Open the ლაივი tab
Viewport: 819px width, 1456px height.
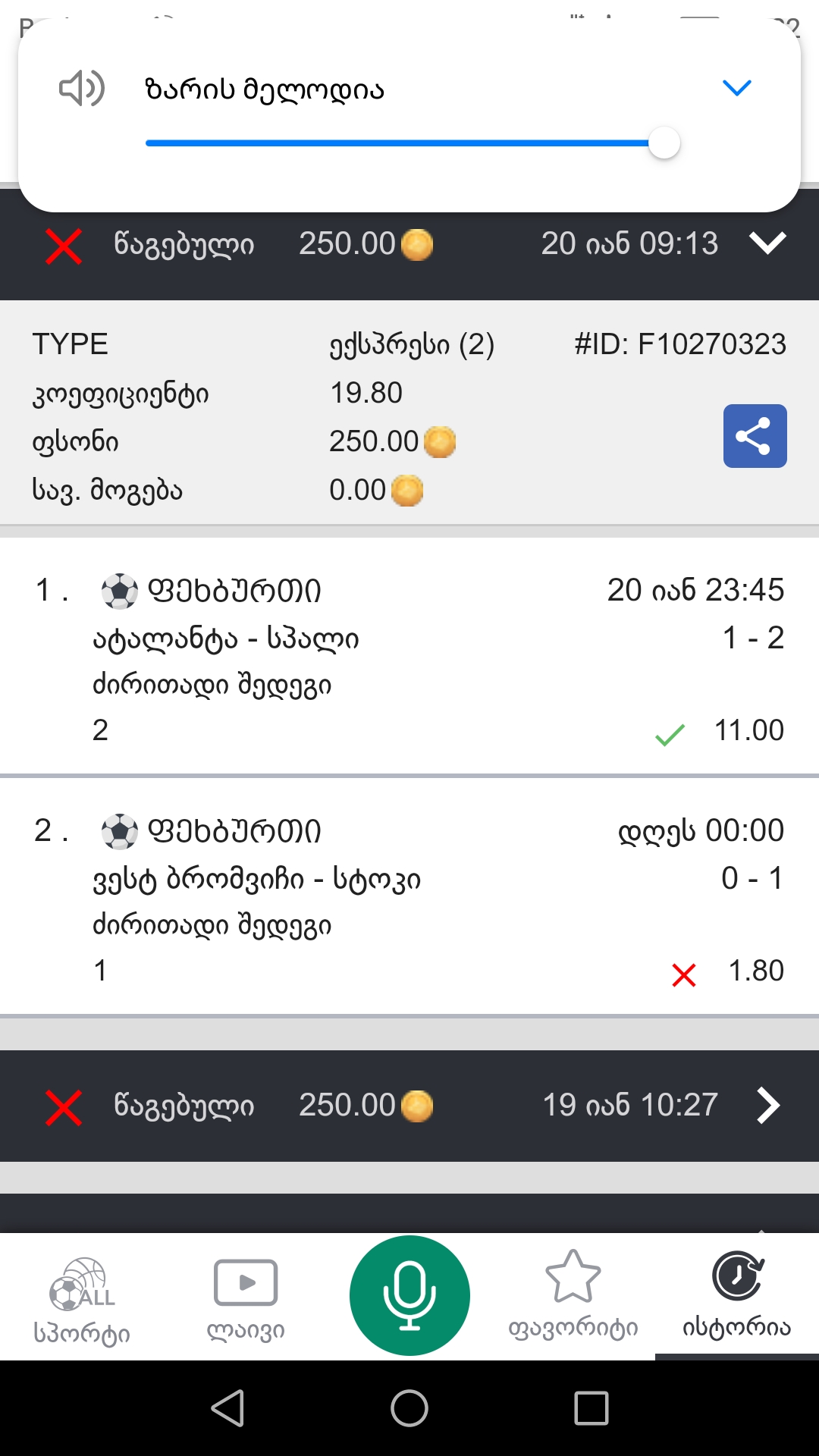point(246,1298)
